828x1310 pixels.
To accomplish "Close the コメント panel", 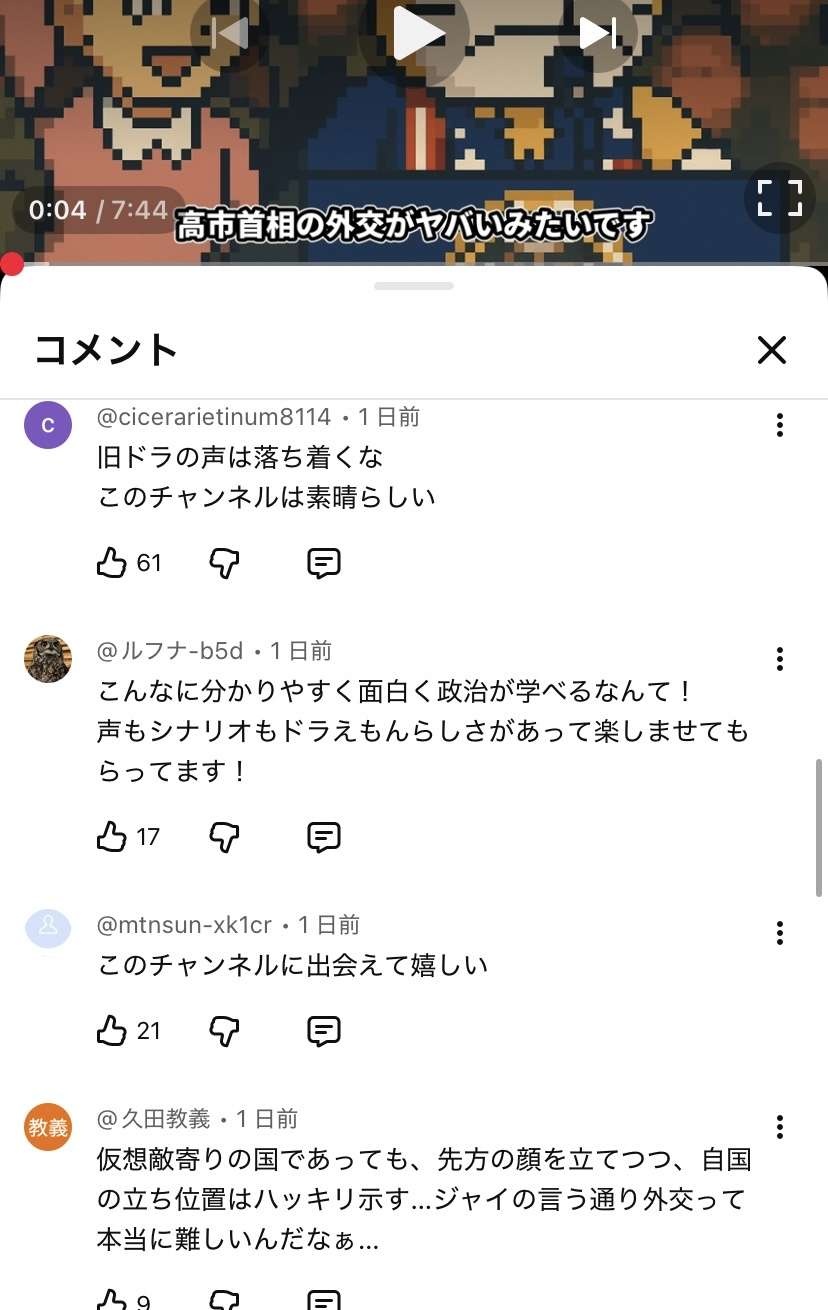I will pyautogui.click(x=772, y=350).
